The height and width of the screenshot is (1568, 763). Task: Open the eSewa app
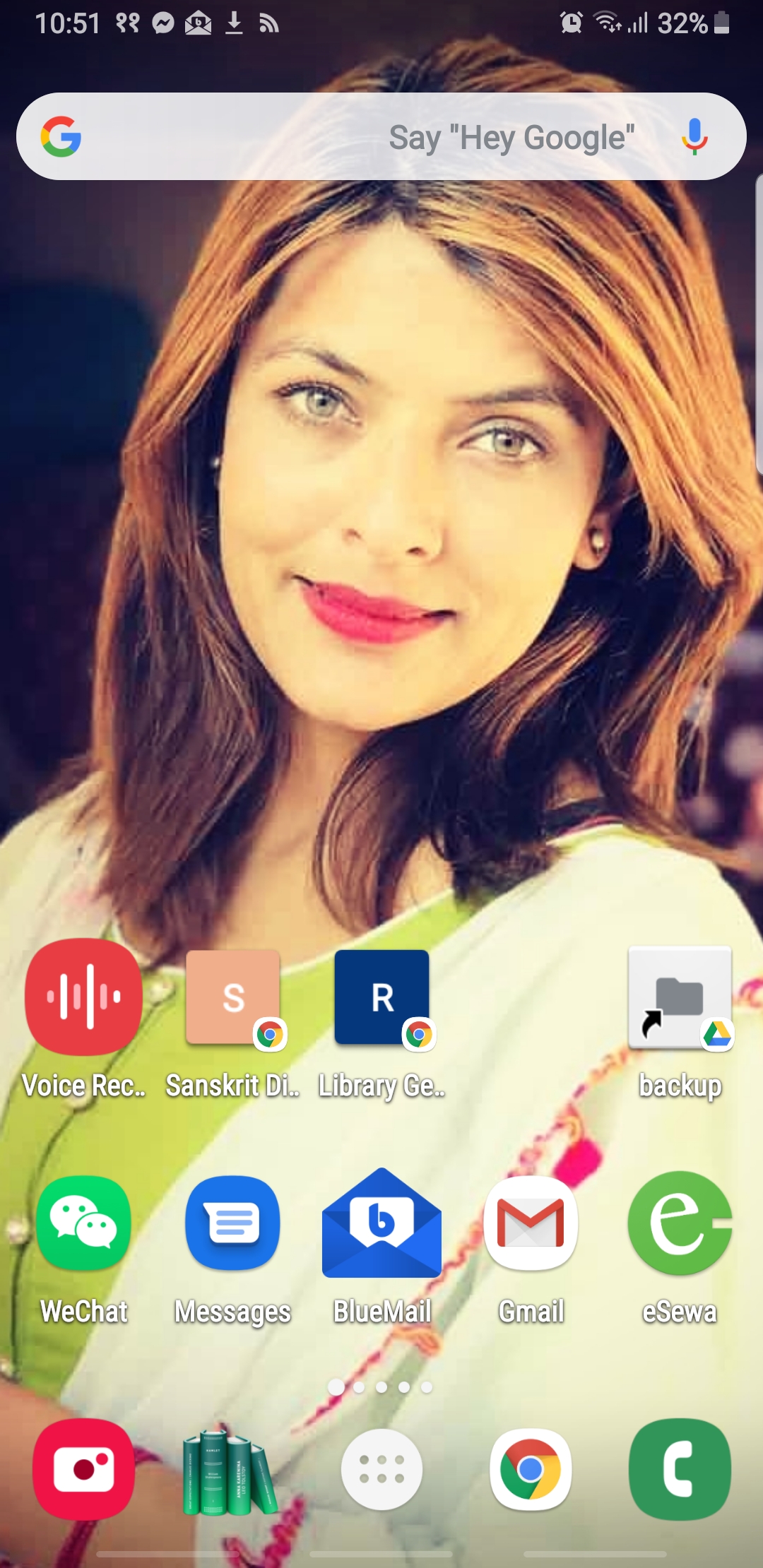[680, 1223]
